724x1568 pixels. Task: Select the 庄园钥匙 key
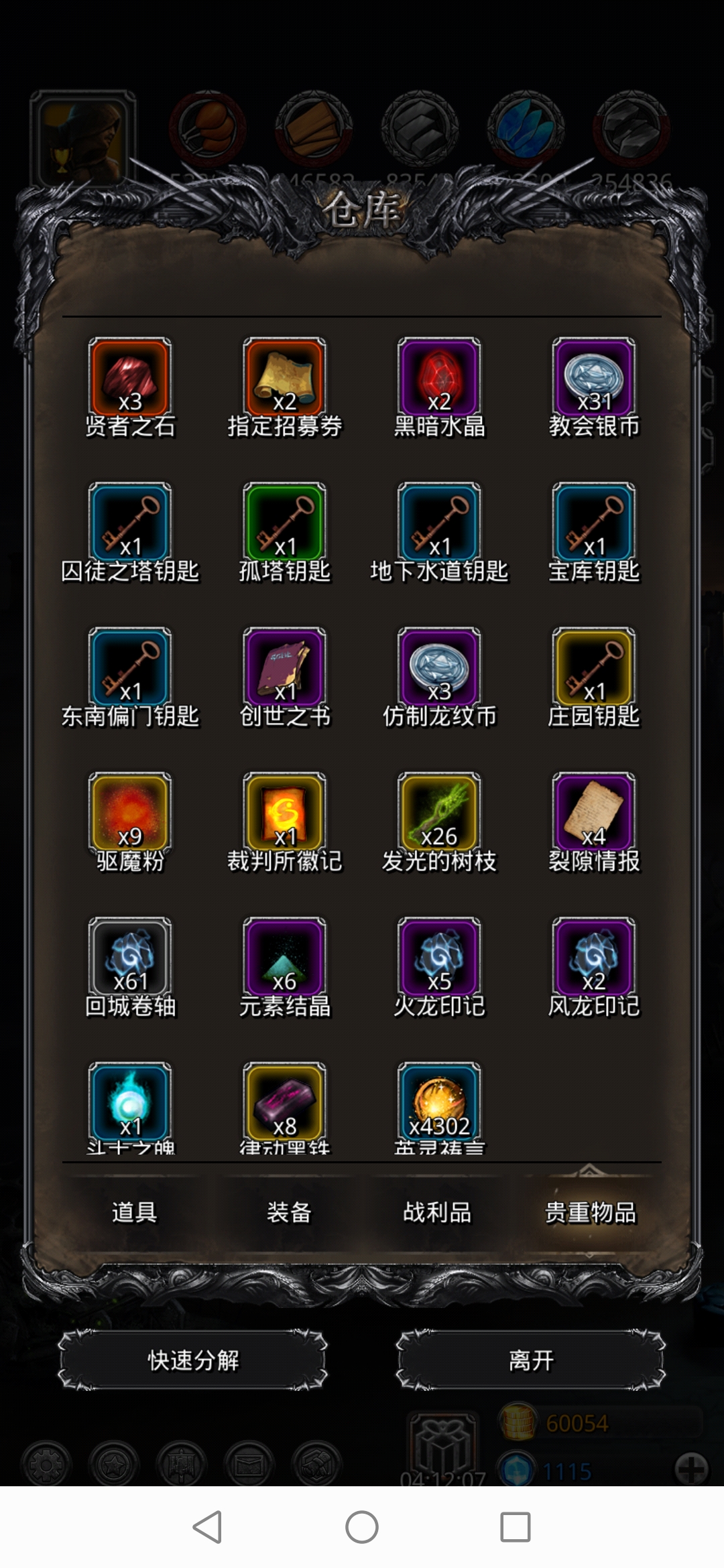click(x=594, y=667)
